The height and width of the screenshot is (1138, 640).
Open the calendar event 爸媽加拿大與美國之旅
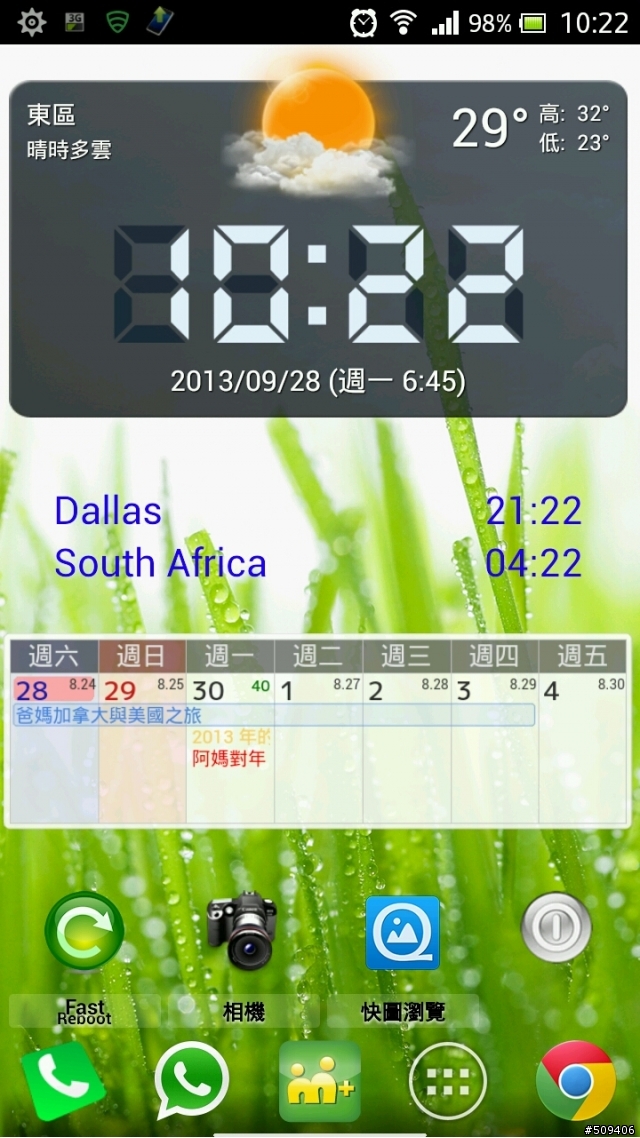click(274, 715)
